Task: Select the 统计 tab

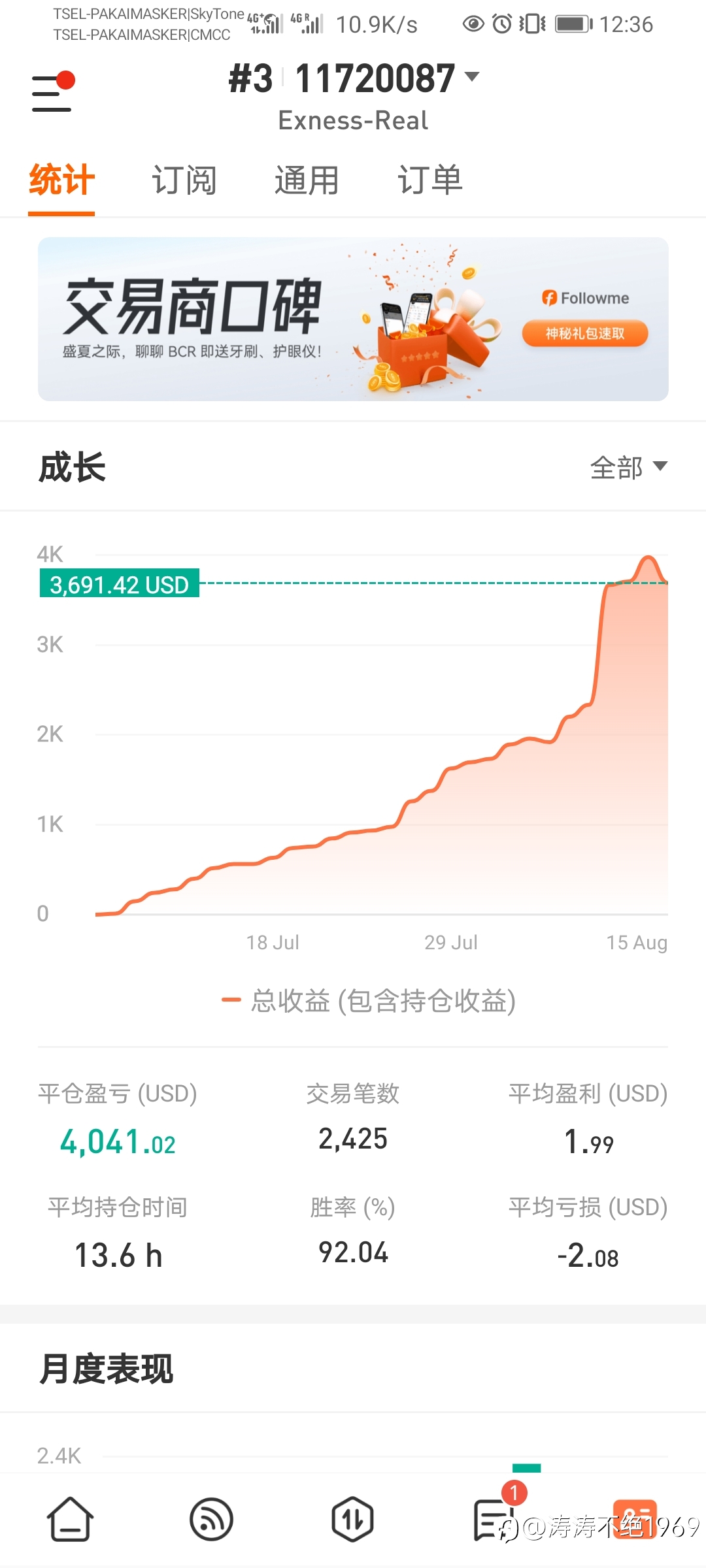Action: [x=61, y=180]
